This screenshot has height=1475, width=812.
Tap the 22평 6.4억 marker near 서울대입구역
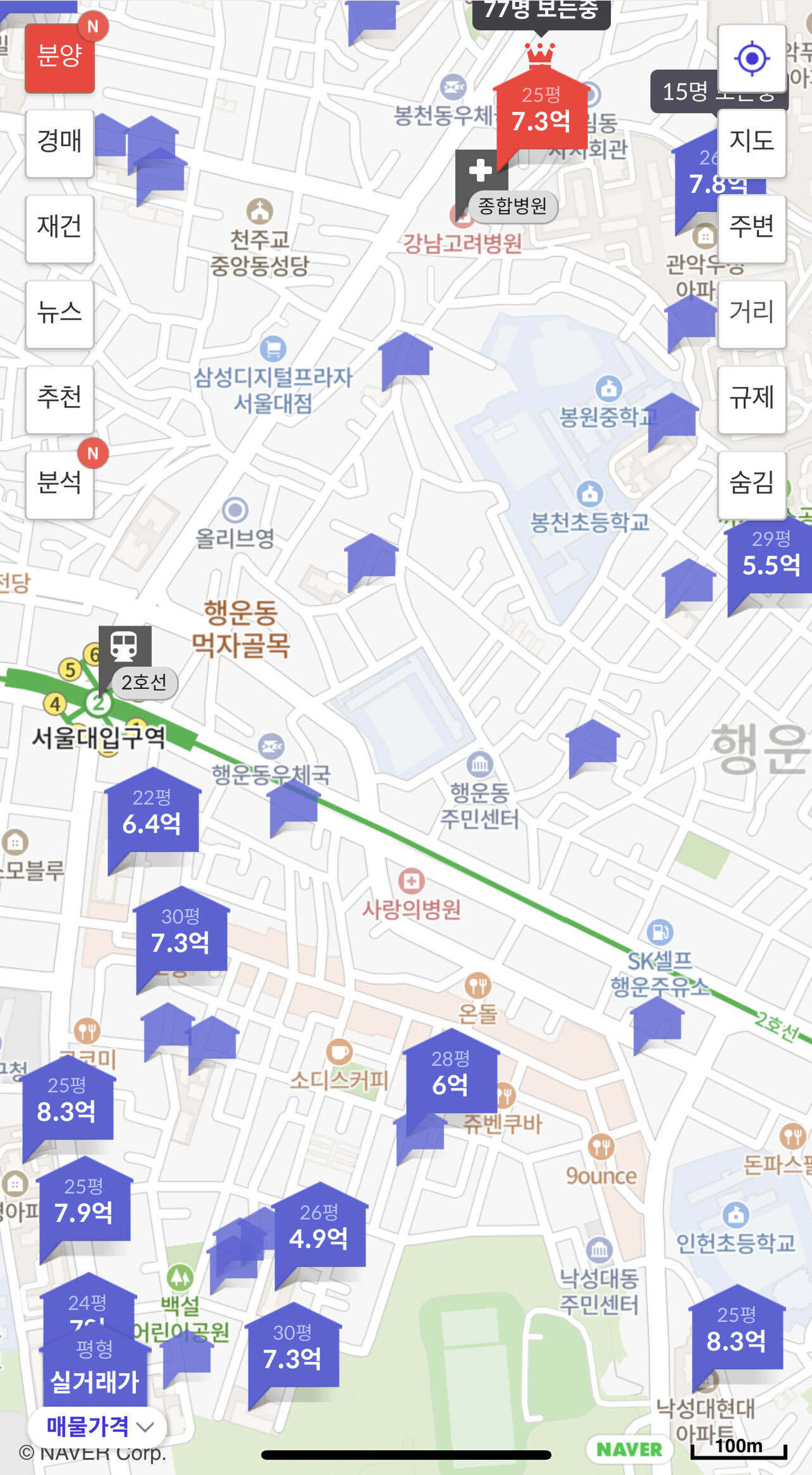(152, 818)
